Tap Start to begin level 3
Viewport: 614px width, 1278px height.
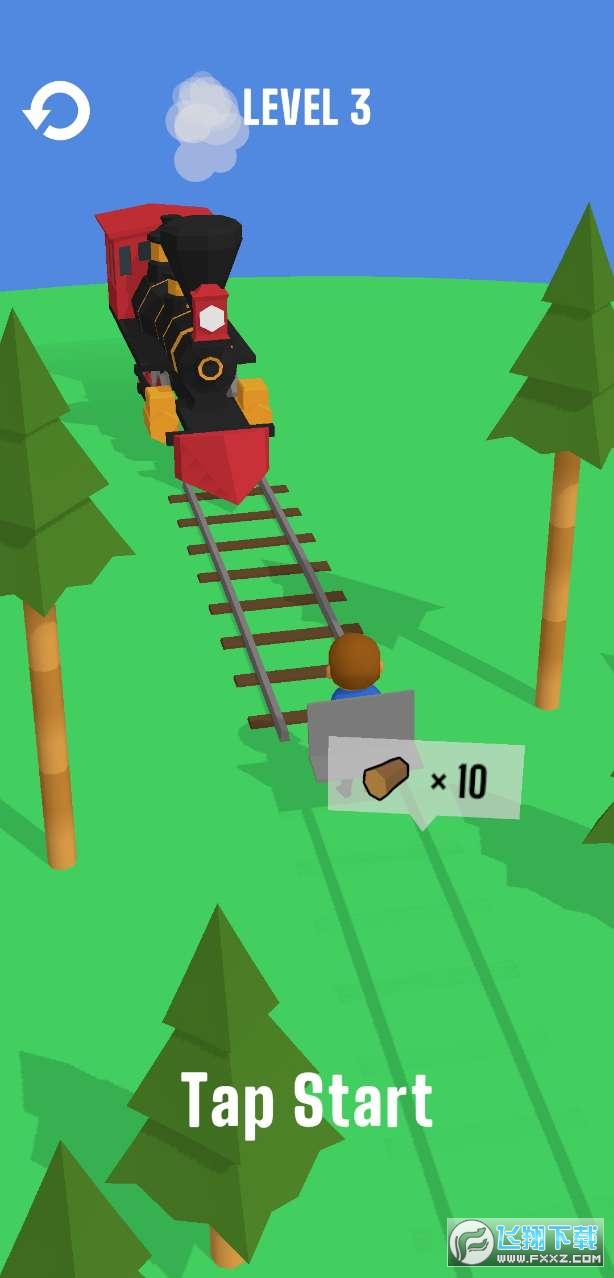pyautogui.click(x=307, y=1102)
